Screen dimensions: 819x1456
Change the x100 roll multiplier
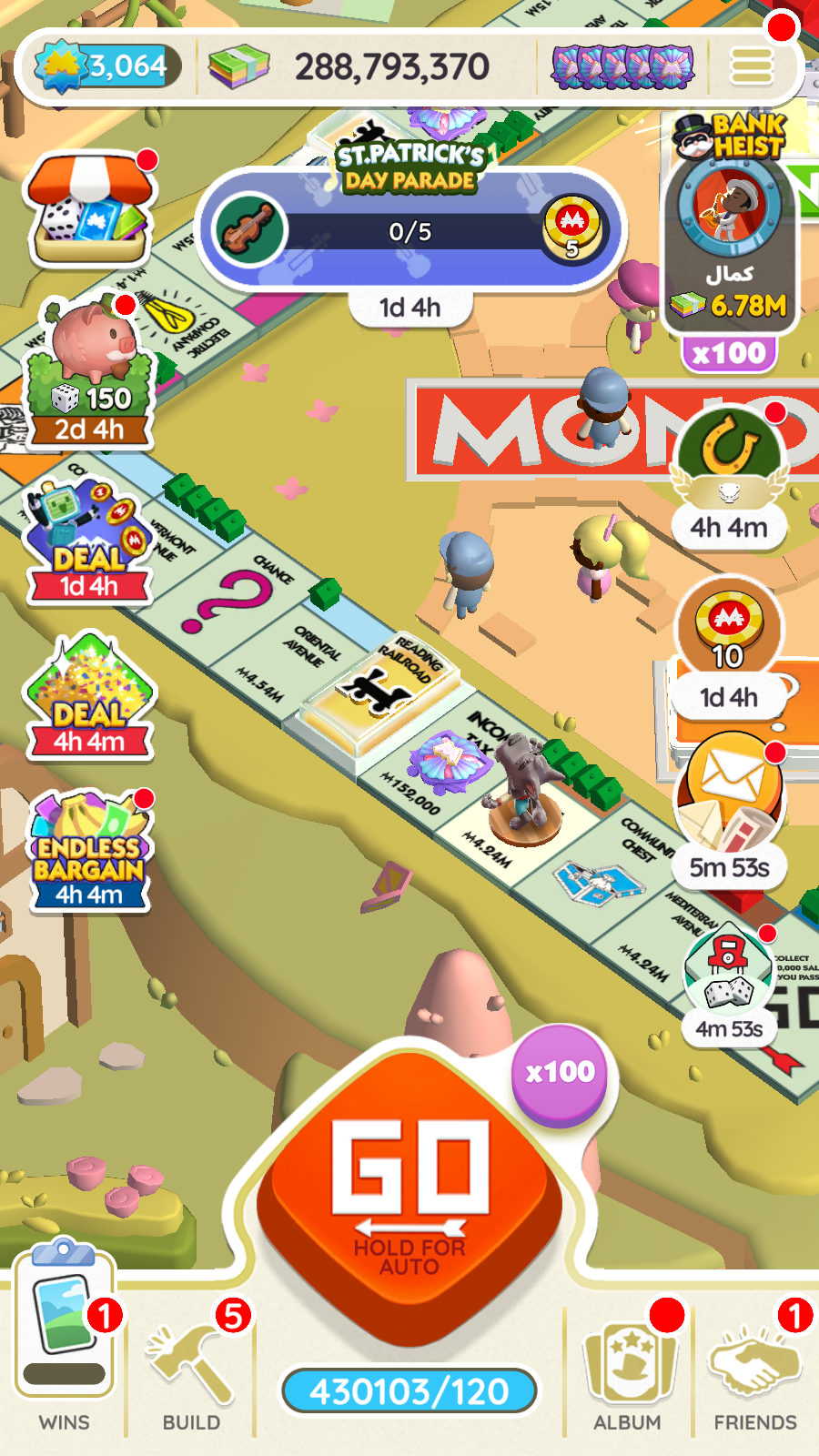(560, 1073)
